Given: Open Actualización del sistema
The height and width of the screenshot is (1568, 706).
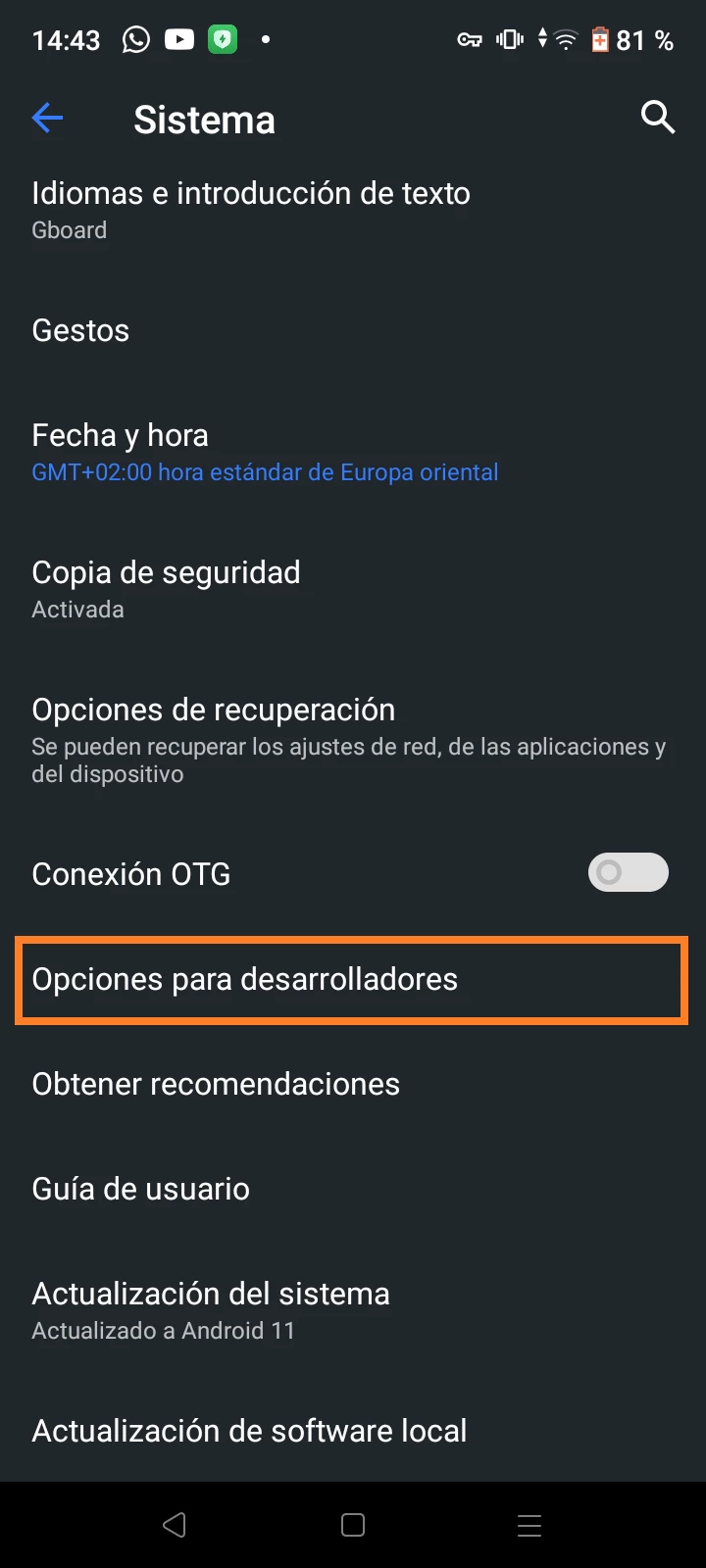Looking at the screenshot, I should pyautogui.click(x=211, y=1310).
